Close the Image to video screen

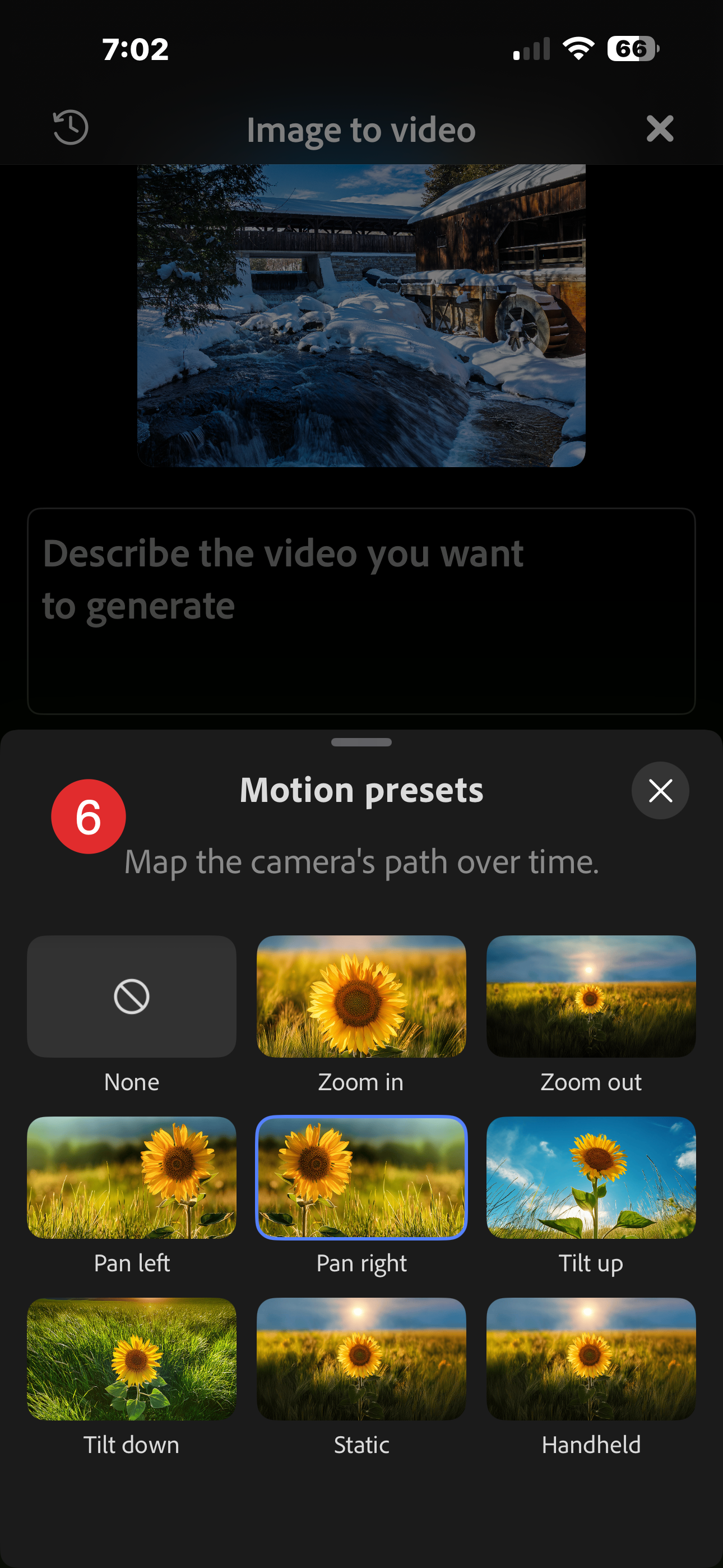(660, 128)
